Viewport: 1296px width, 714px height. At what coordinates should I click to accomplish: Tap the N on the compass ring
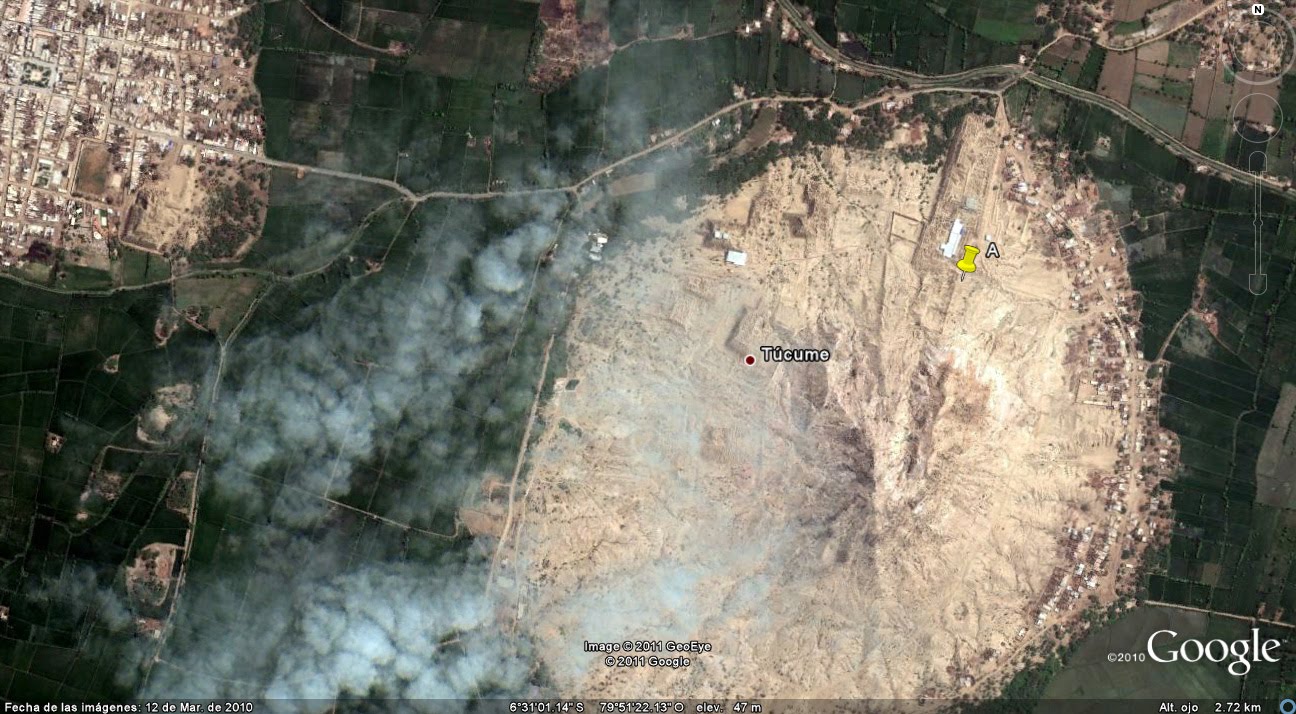point(1258,10)
